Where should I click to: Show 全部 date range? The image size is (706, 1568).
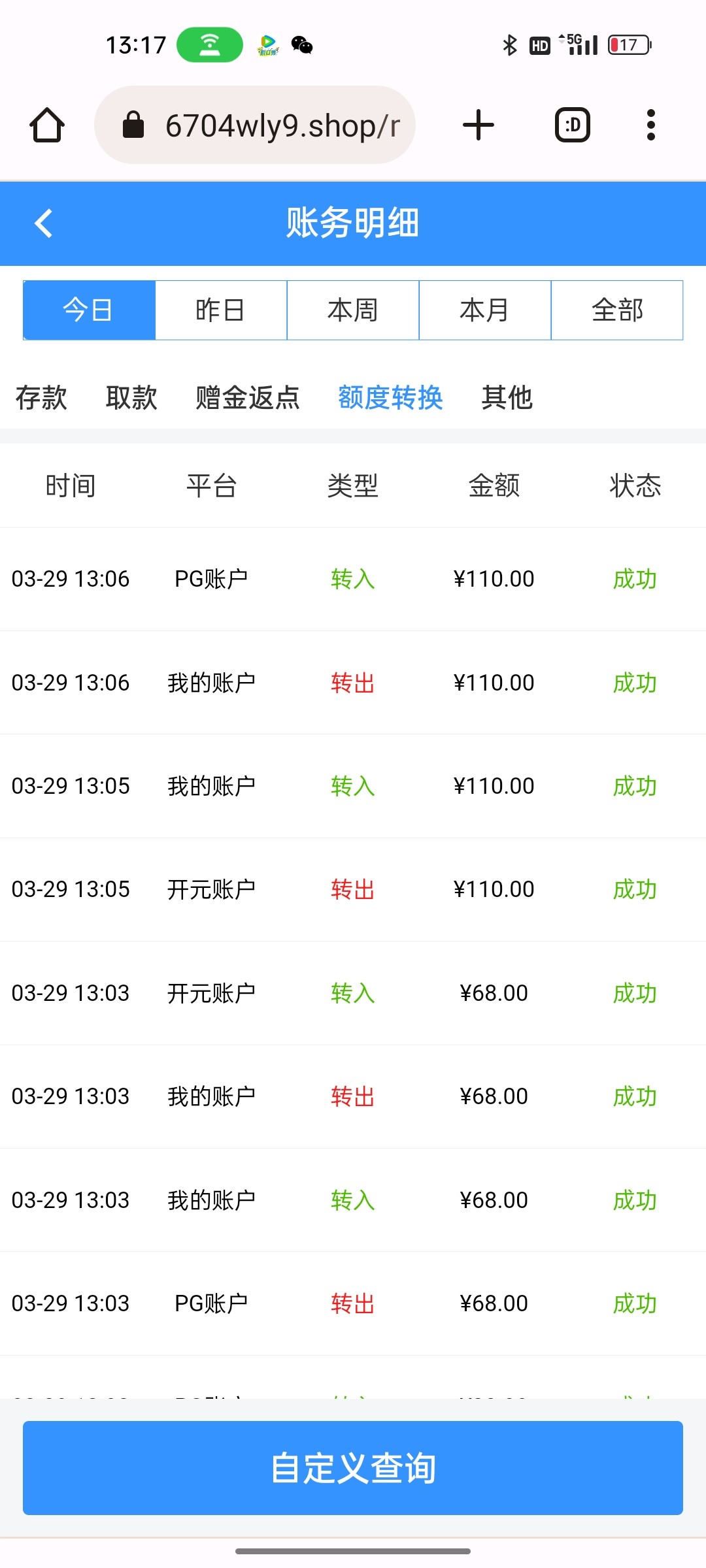point(617,310)
